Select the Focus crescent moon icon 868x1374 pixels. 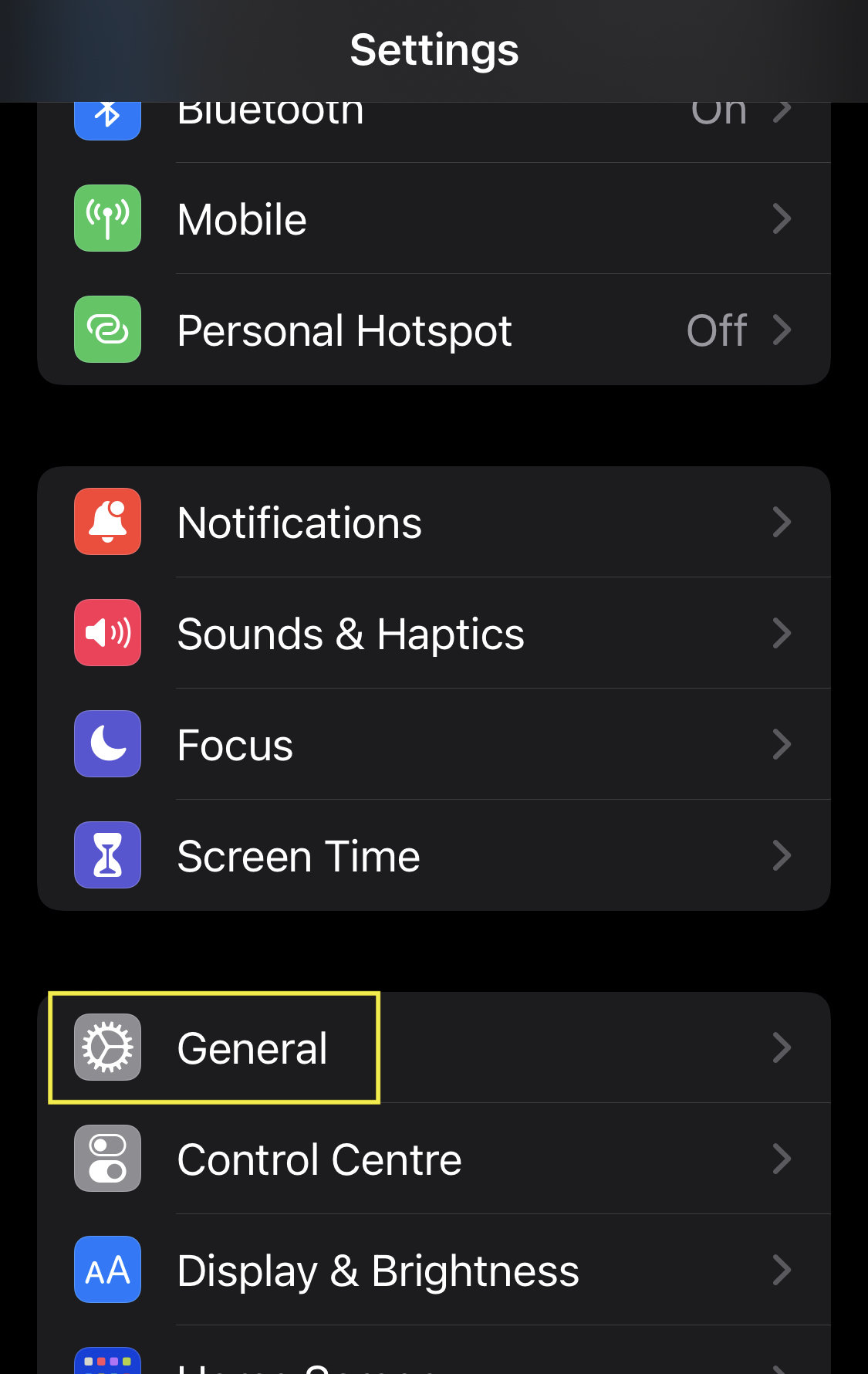107,744
